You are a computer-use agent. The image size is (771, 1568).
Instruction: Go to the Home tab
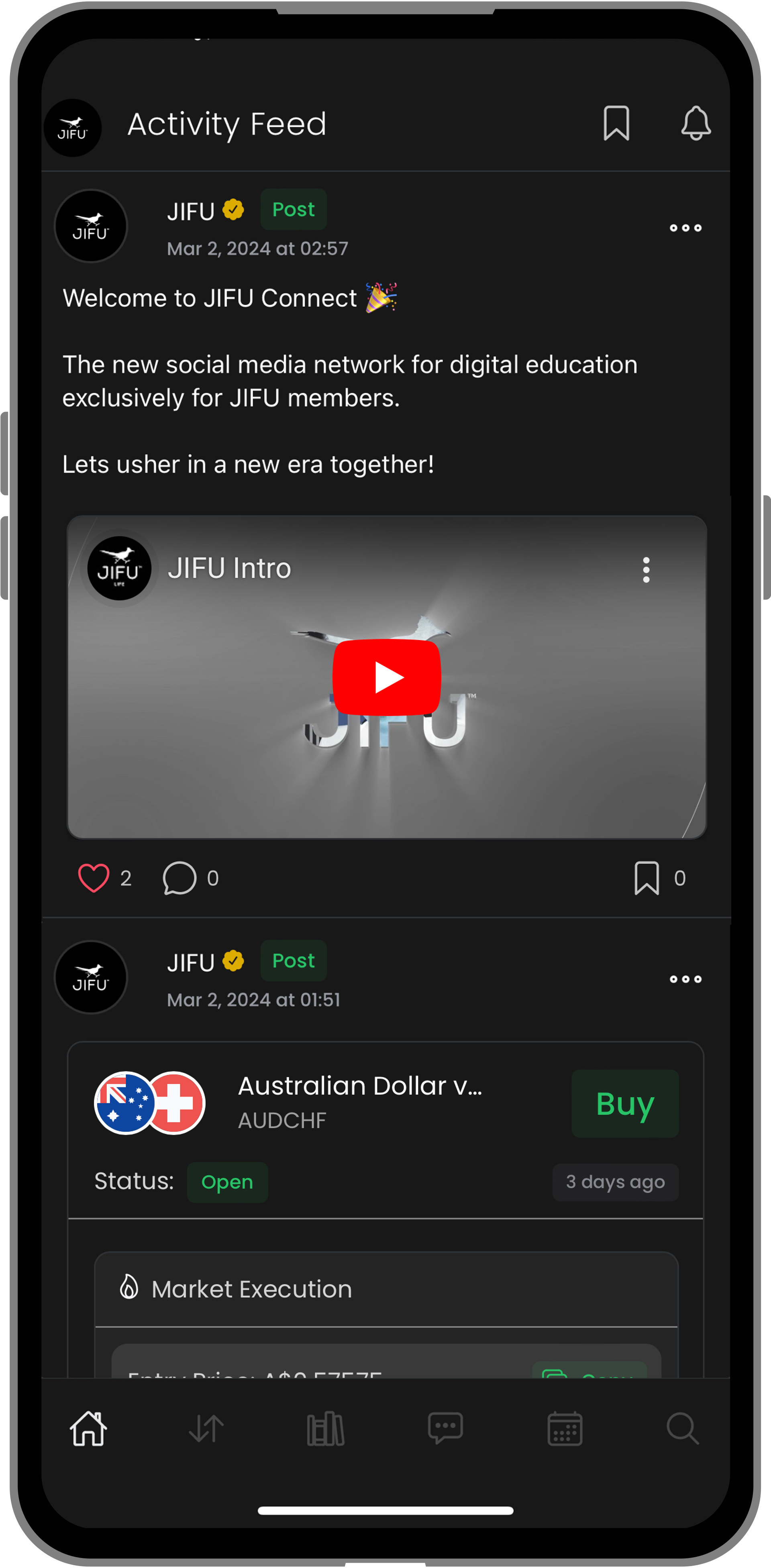click(89, 1428)
